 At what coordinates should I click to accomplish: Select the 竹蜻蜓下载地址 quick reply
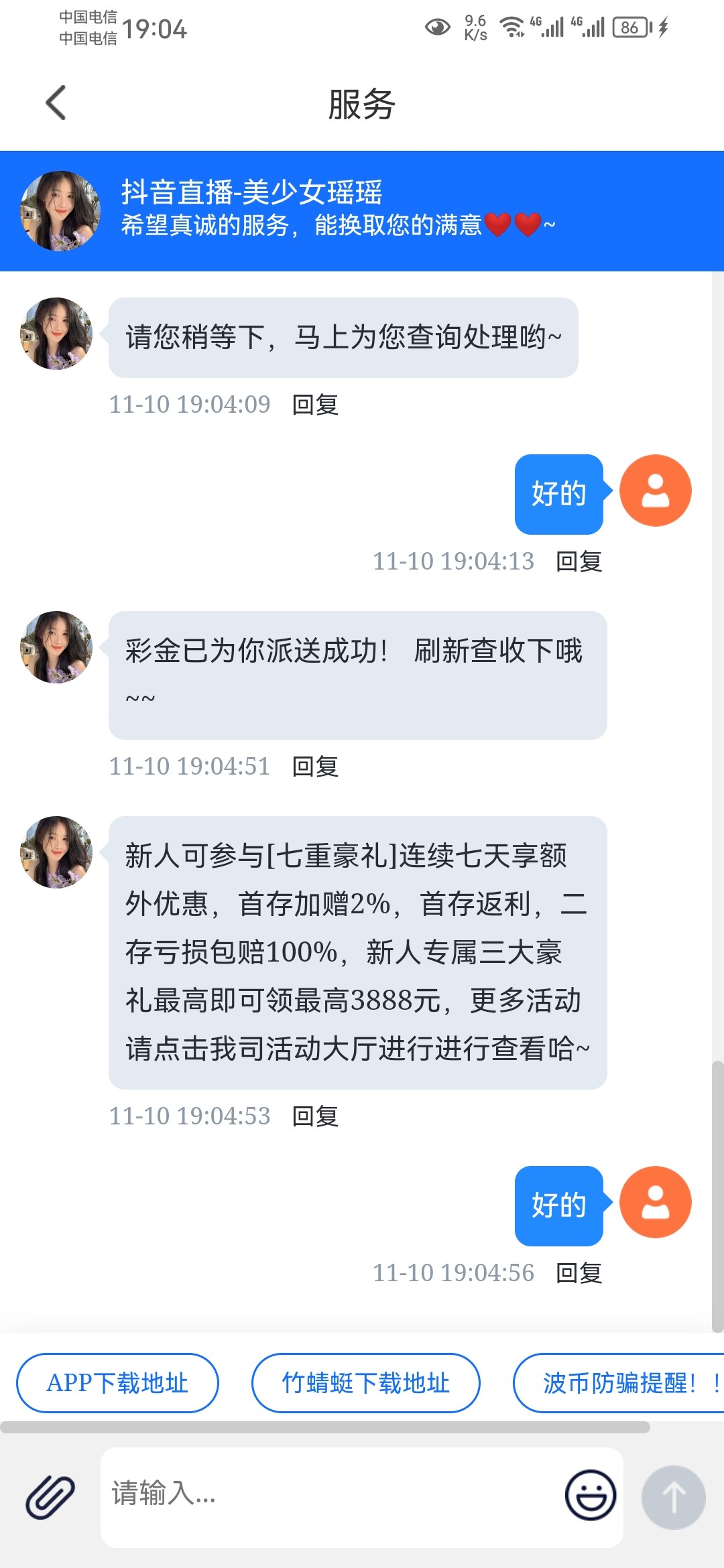(365, 1383)
